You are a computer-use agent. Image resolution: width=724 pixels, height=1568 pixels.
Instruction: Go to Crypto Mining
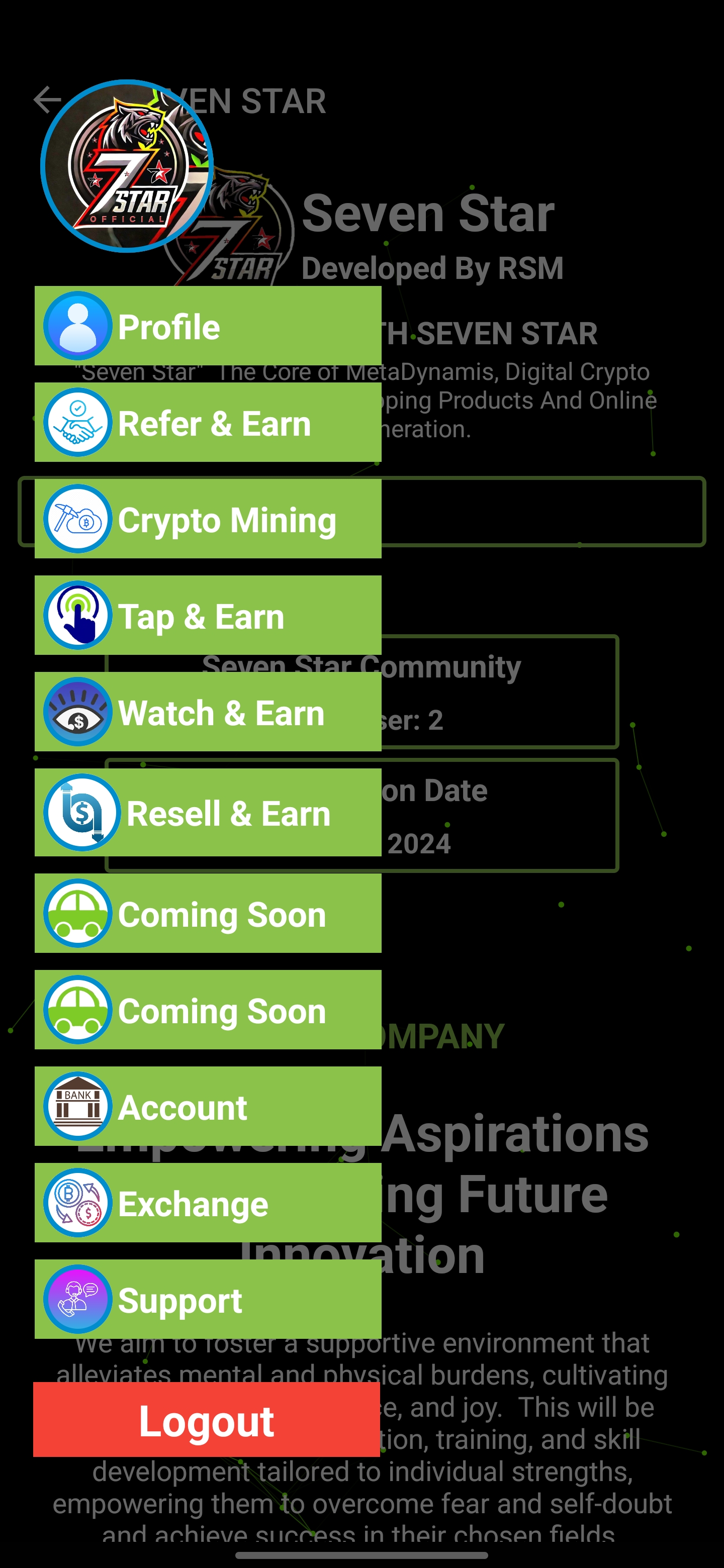(208, 519)
